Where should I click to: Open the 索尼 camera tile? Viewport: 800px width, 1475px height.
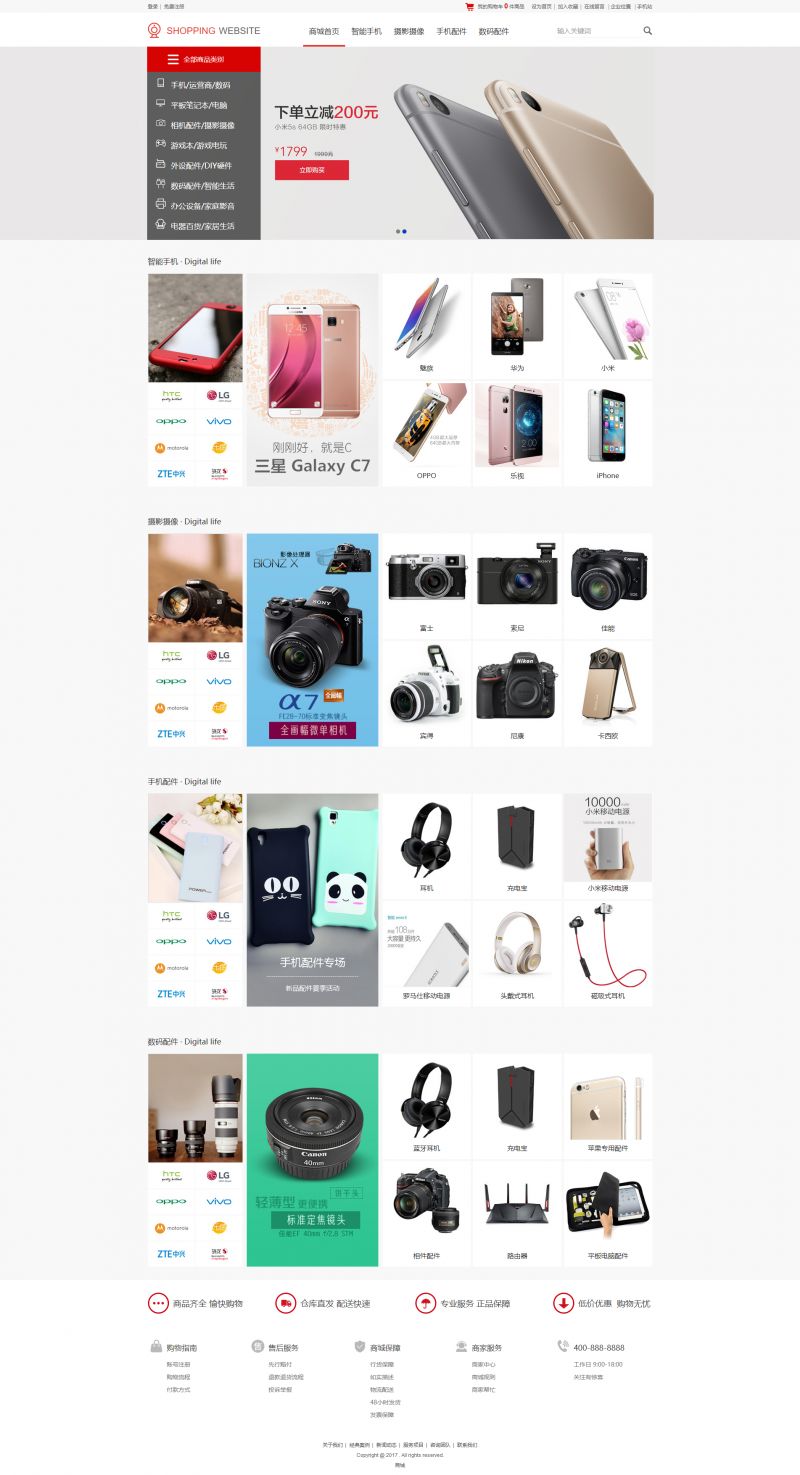(517, 587)
